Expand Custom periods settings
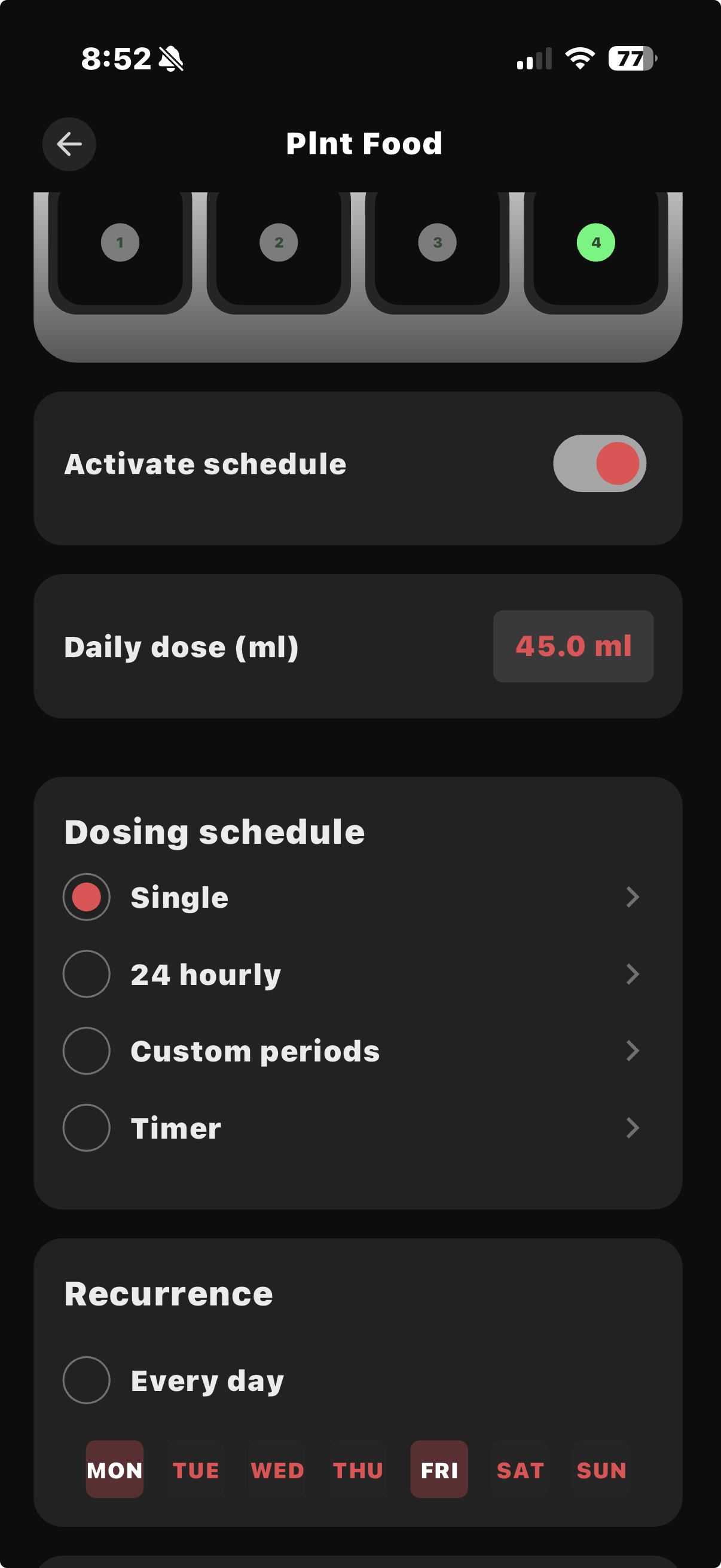 click(x=633, y=1051)
